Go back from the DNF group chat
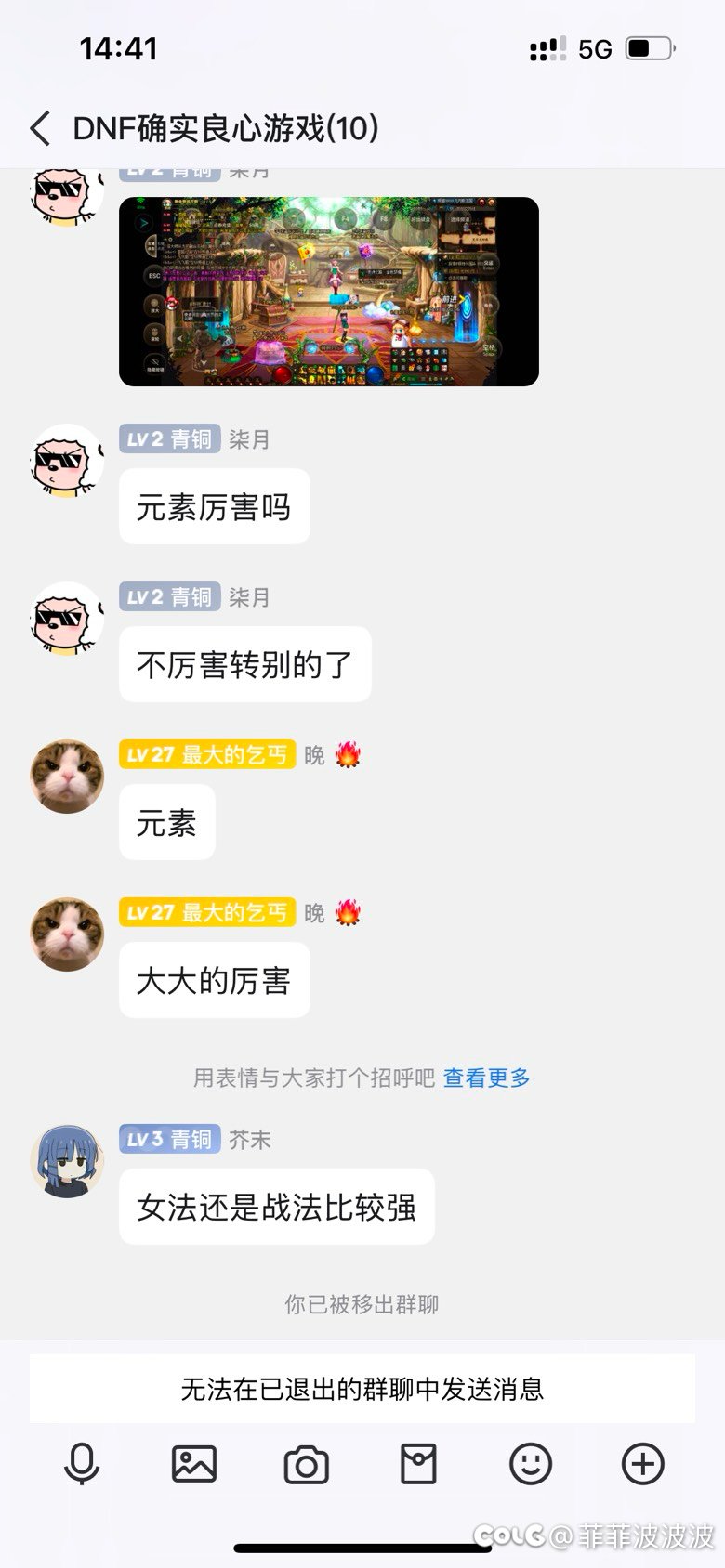 41,128
